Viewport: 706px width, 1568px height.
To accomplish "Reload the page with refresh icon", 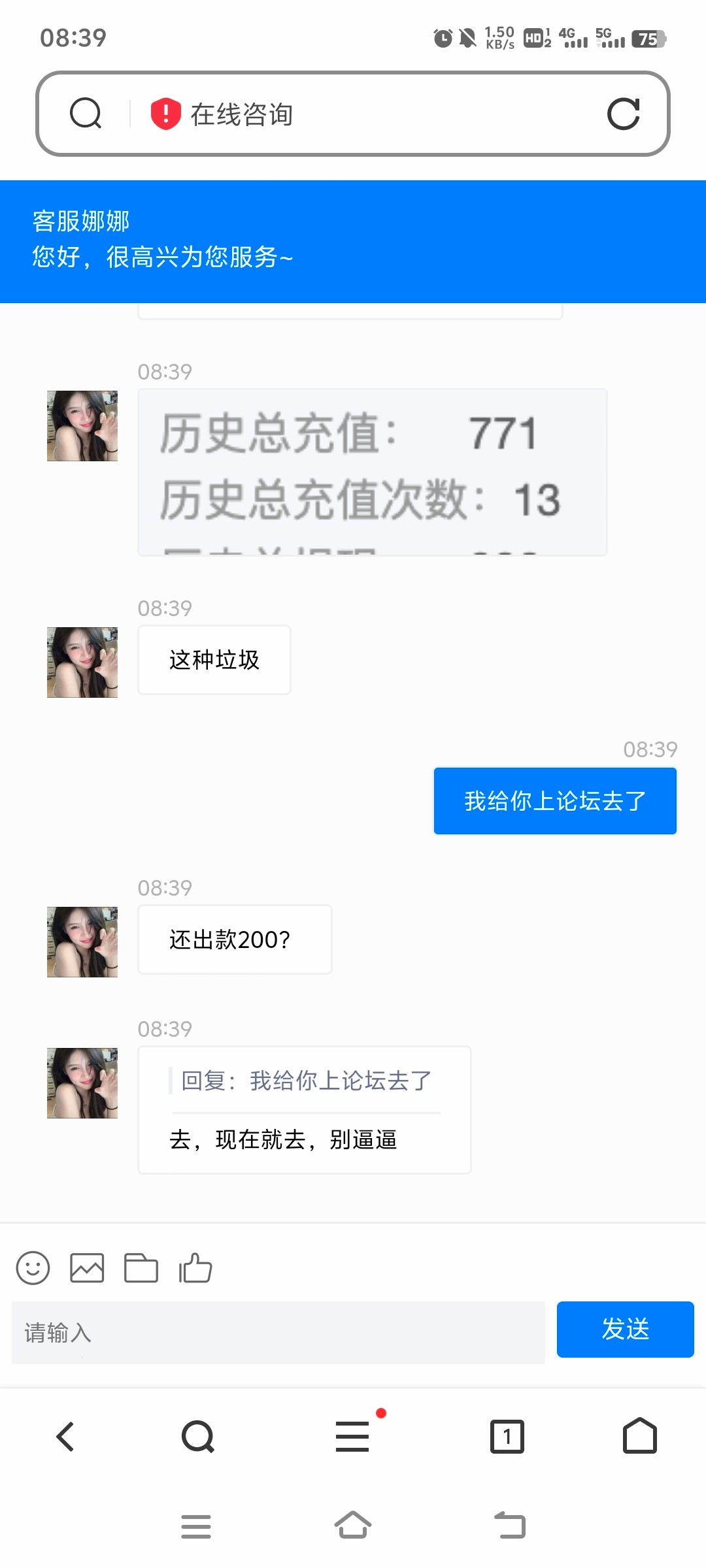I will tap(623, 114).
